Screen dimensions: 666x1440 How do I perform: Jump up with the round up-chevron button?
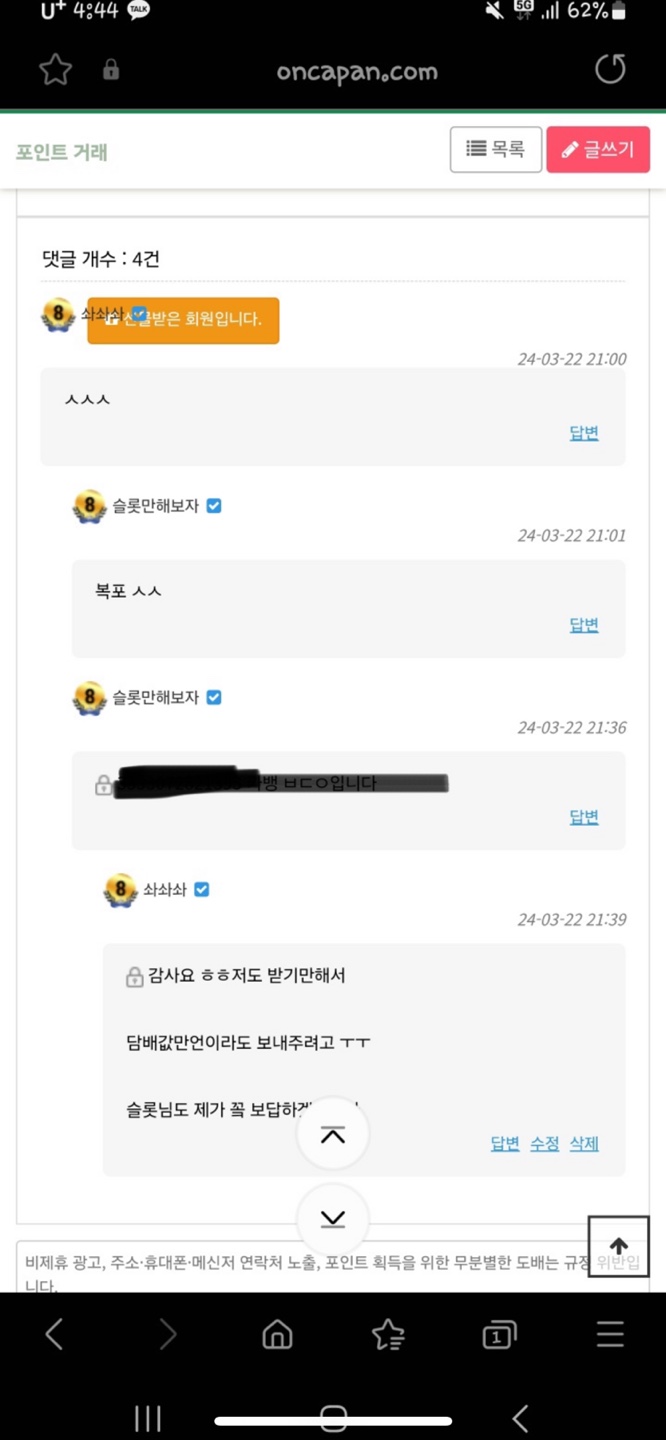click(333, 1134)
